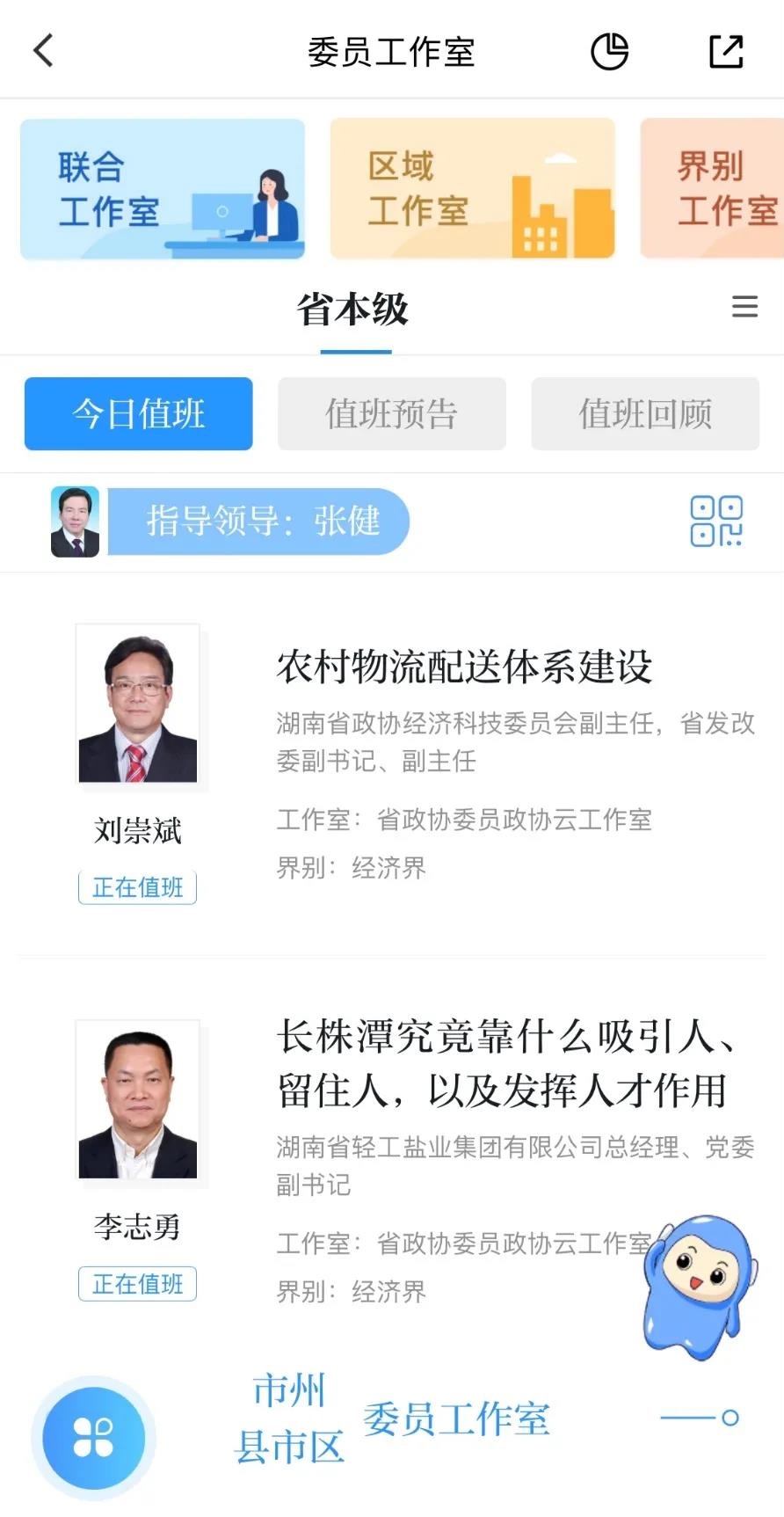The height and width of the screenshot is (1517, 784).
Task: Go back from 委员工作室
Action: pos(44,51)
